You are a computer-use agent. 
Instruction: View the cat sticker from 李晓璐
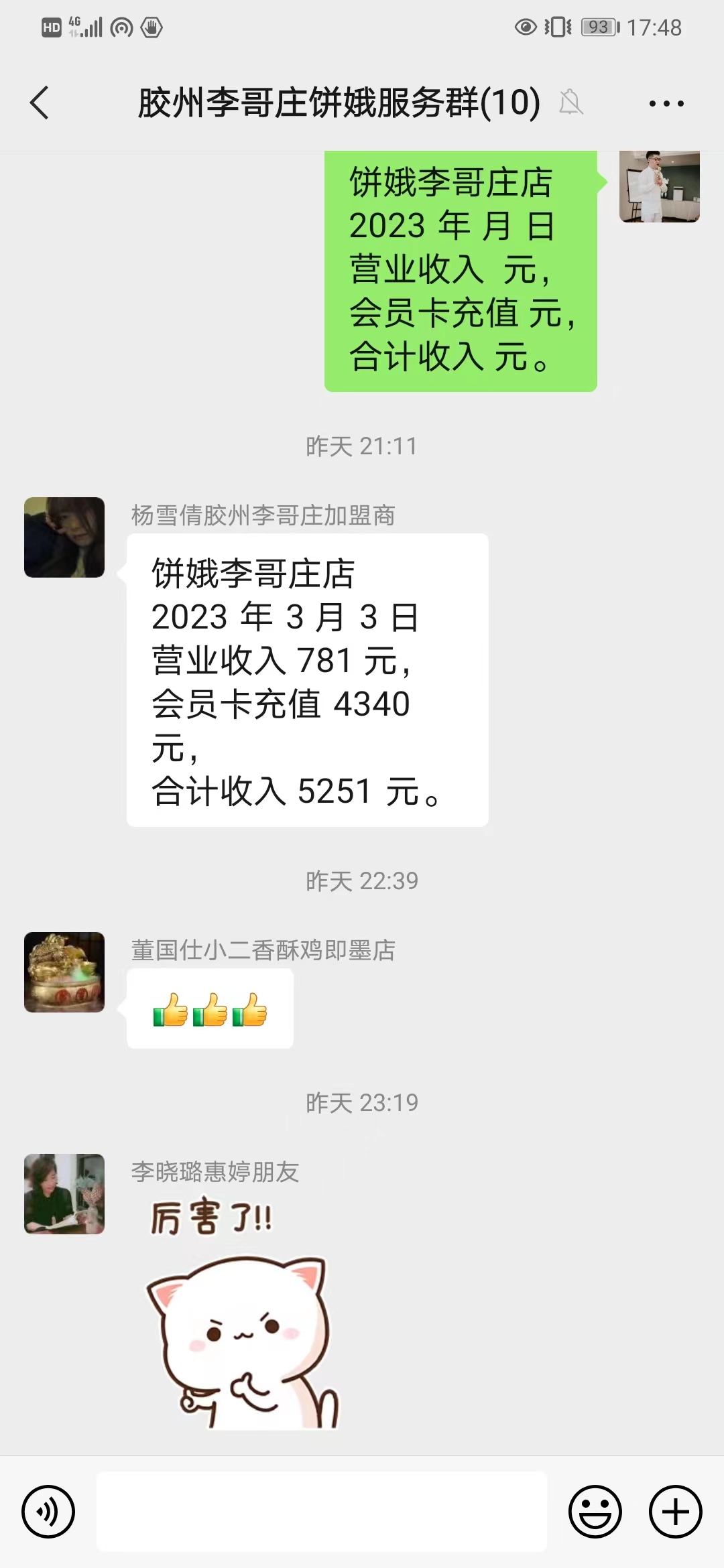pos(241,1313)
